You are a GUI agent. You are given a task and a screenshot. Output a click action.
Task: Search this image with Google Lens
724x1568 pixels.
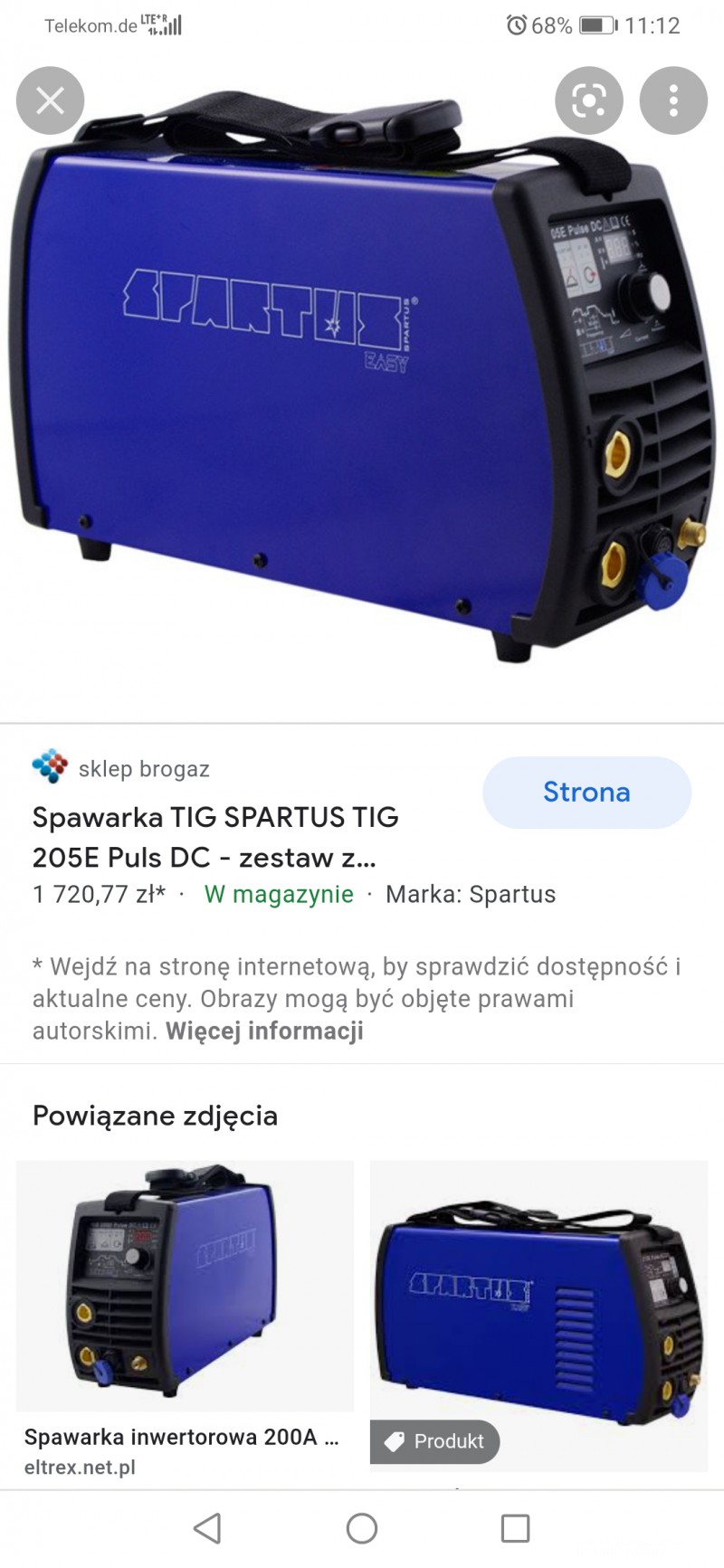[589, 100]
